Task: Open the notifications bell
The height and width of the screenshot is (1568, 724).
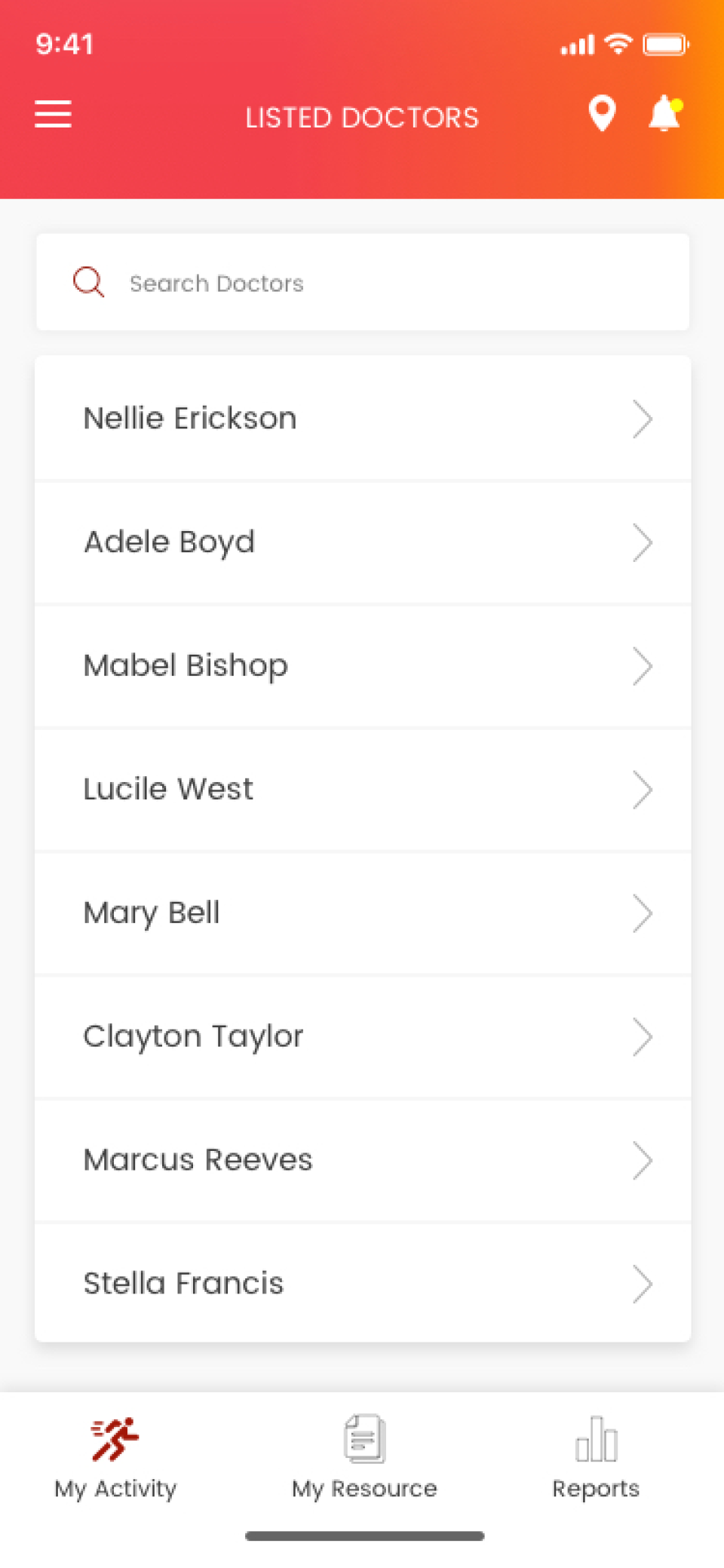Action: coord(664,114)
